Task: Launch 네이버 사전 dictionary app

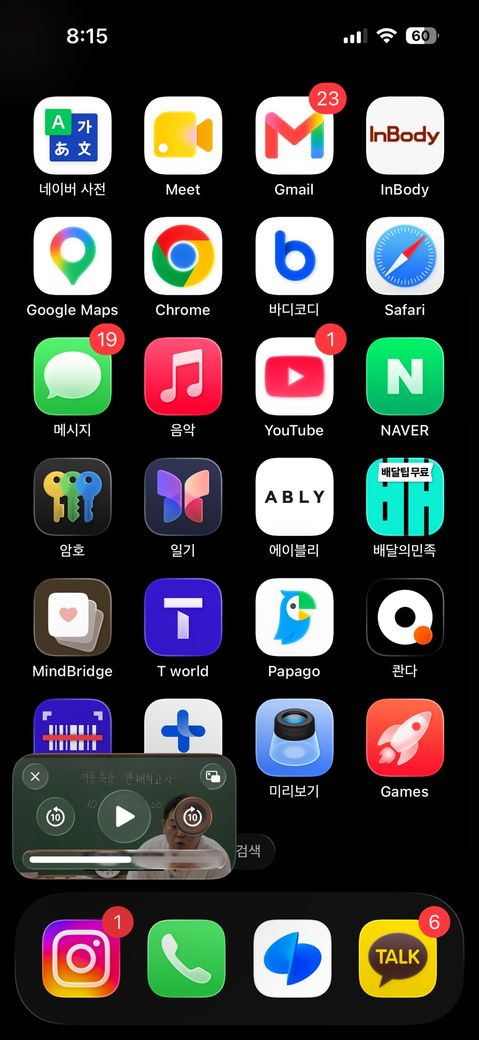Action: [x=72, y=136]
